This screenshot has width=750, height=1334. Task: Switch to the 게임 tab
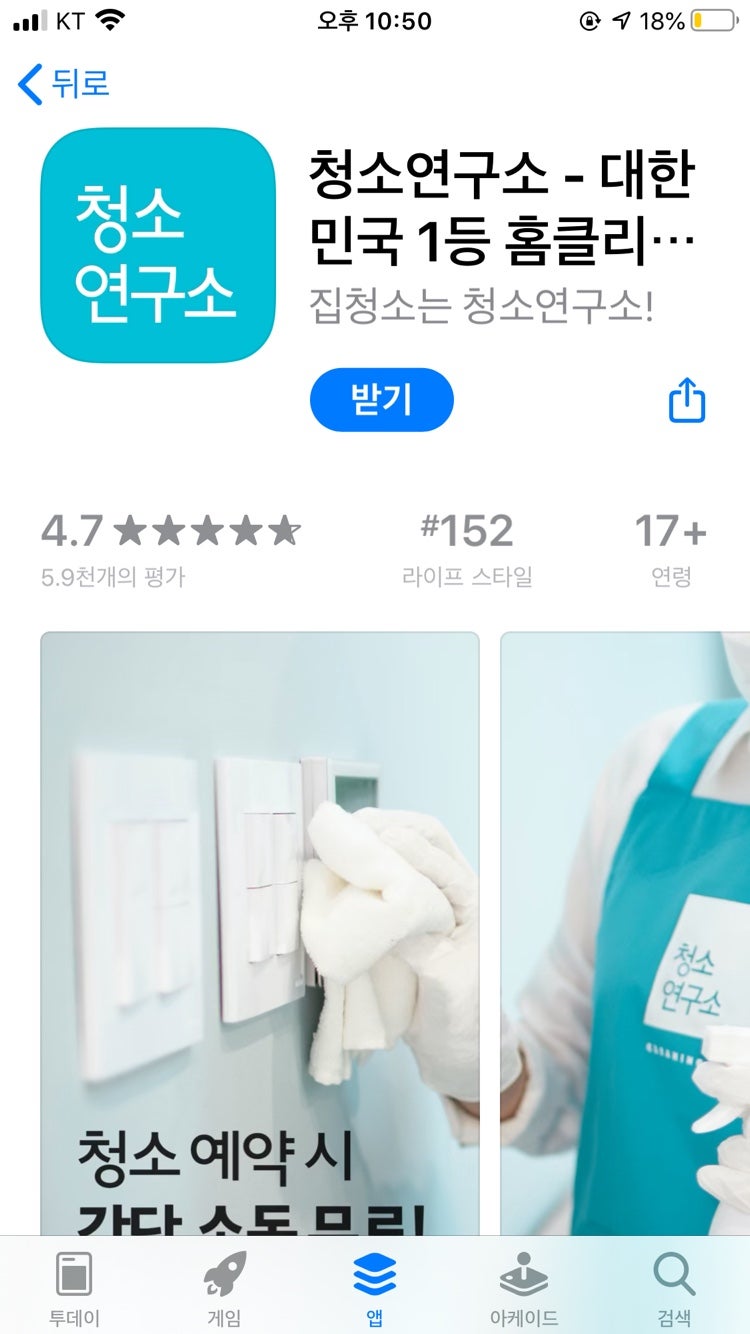224,1288
